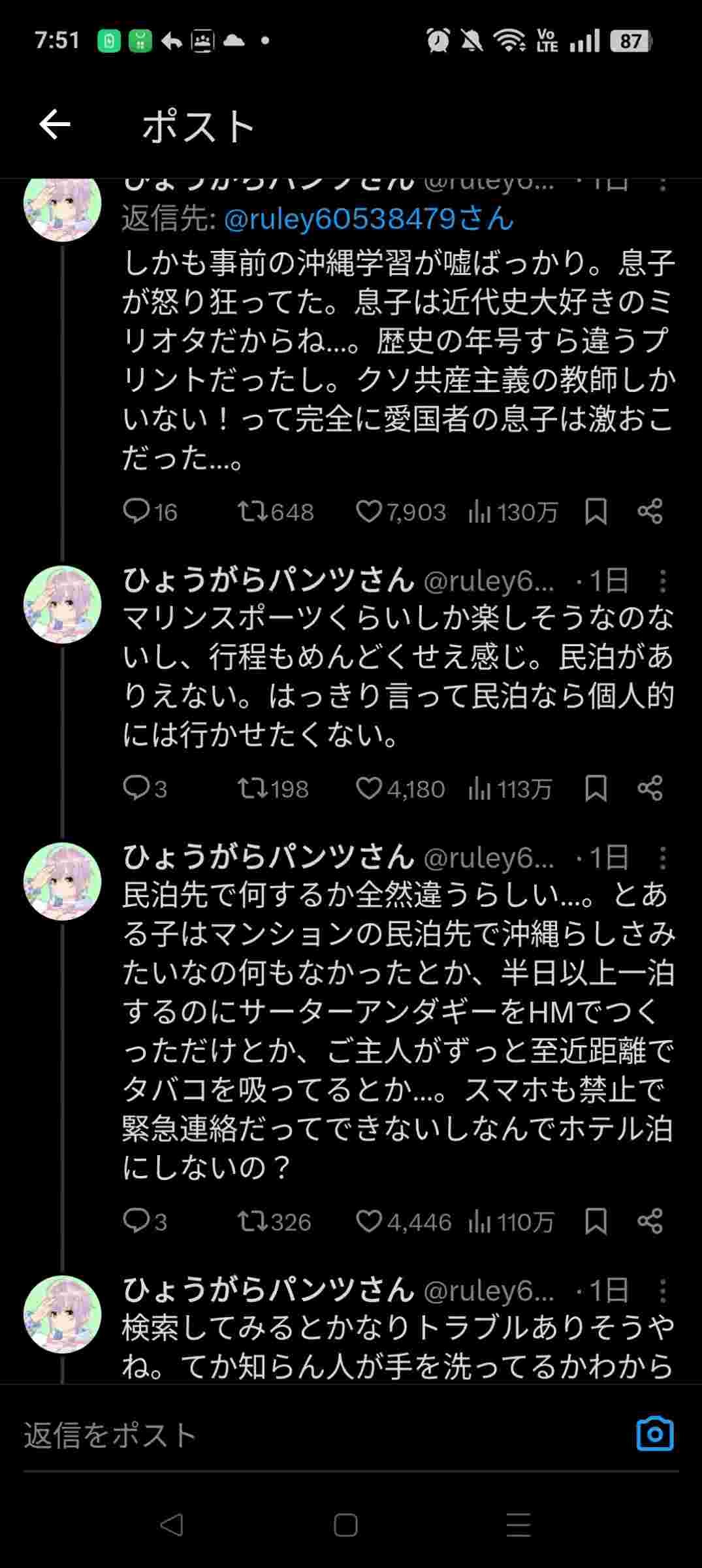702x1568 pixels.
Task: Open overflow menu on the マリンスポーツ post
Action: click(x=663, y=581)
